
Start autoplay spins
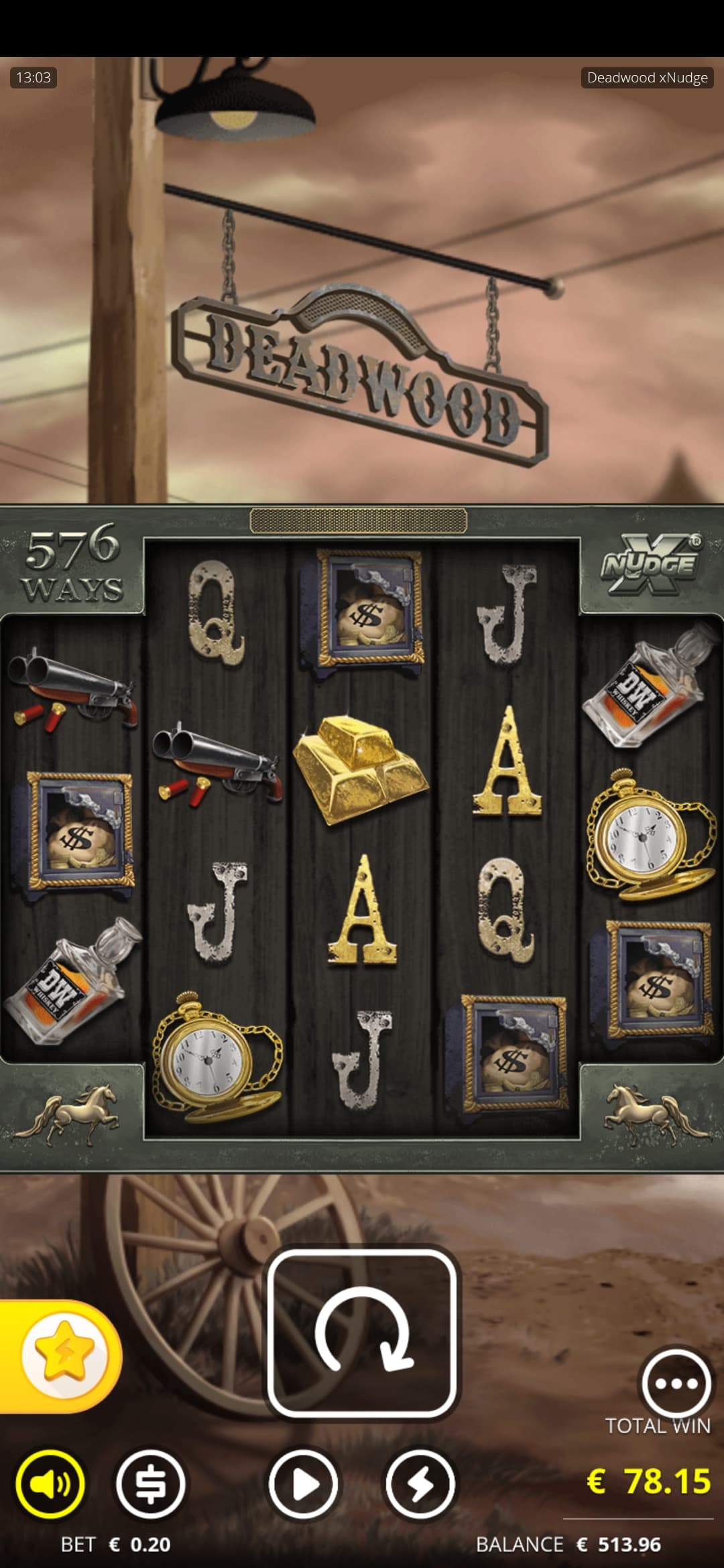click(303, 1484)
